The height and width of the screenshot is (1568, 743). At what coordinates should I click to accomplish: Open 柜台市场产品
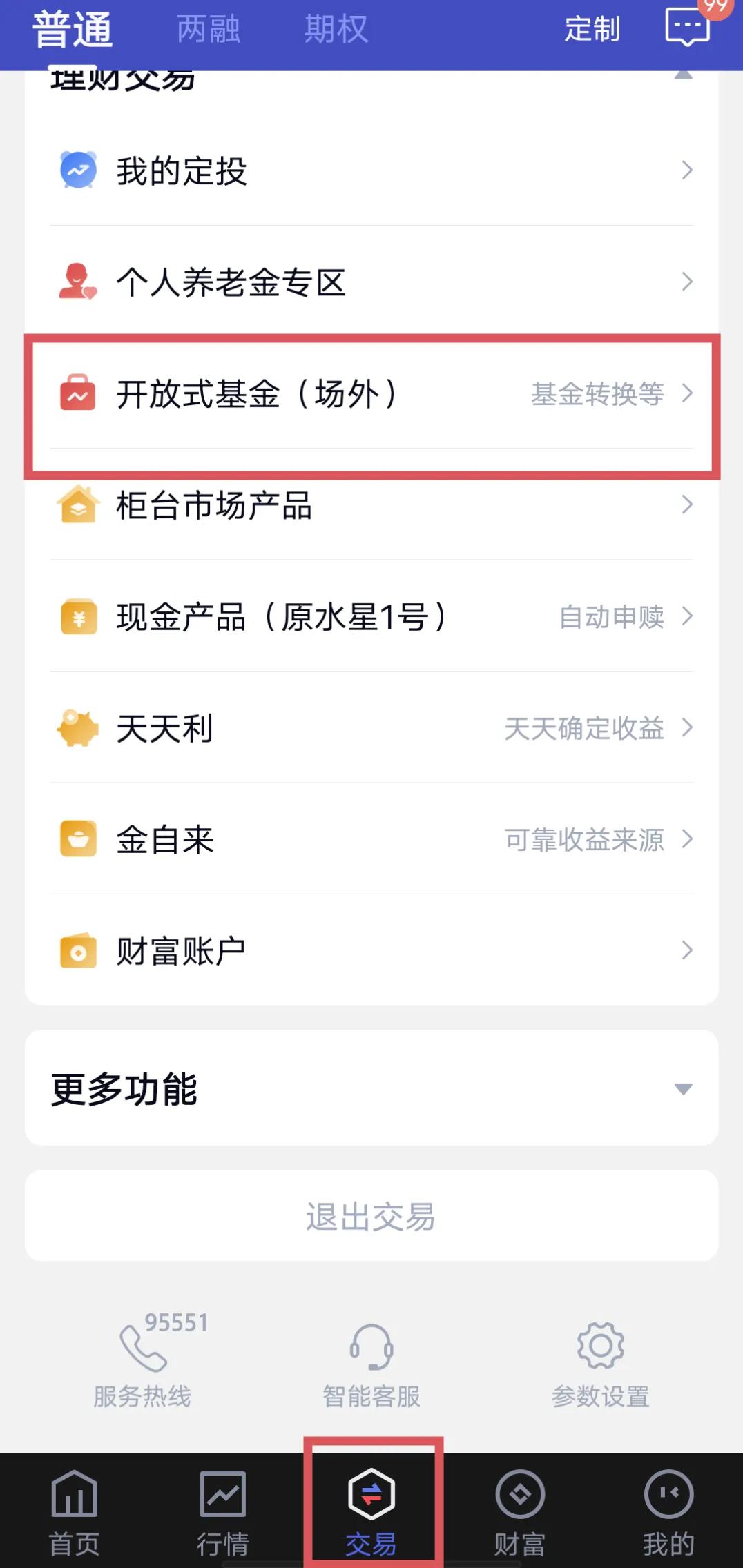click(371, 504)
